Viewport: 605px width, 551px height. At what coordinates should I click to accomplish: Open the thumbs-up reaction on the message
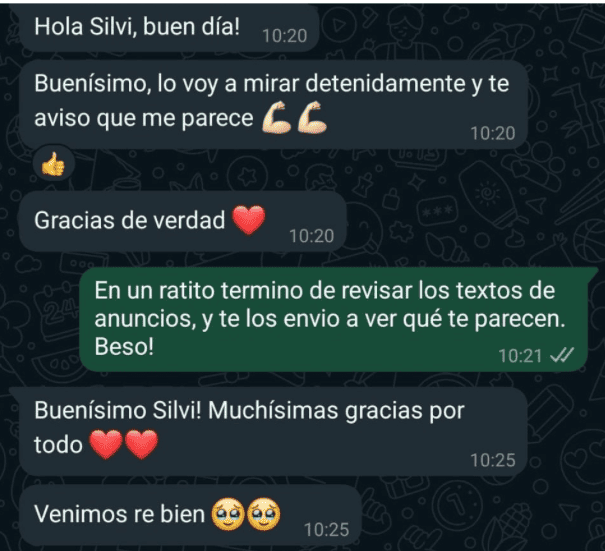point(53,165)
